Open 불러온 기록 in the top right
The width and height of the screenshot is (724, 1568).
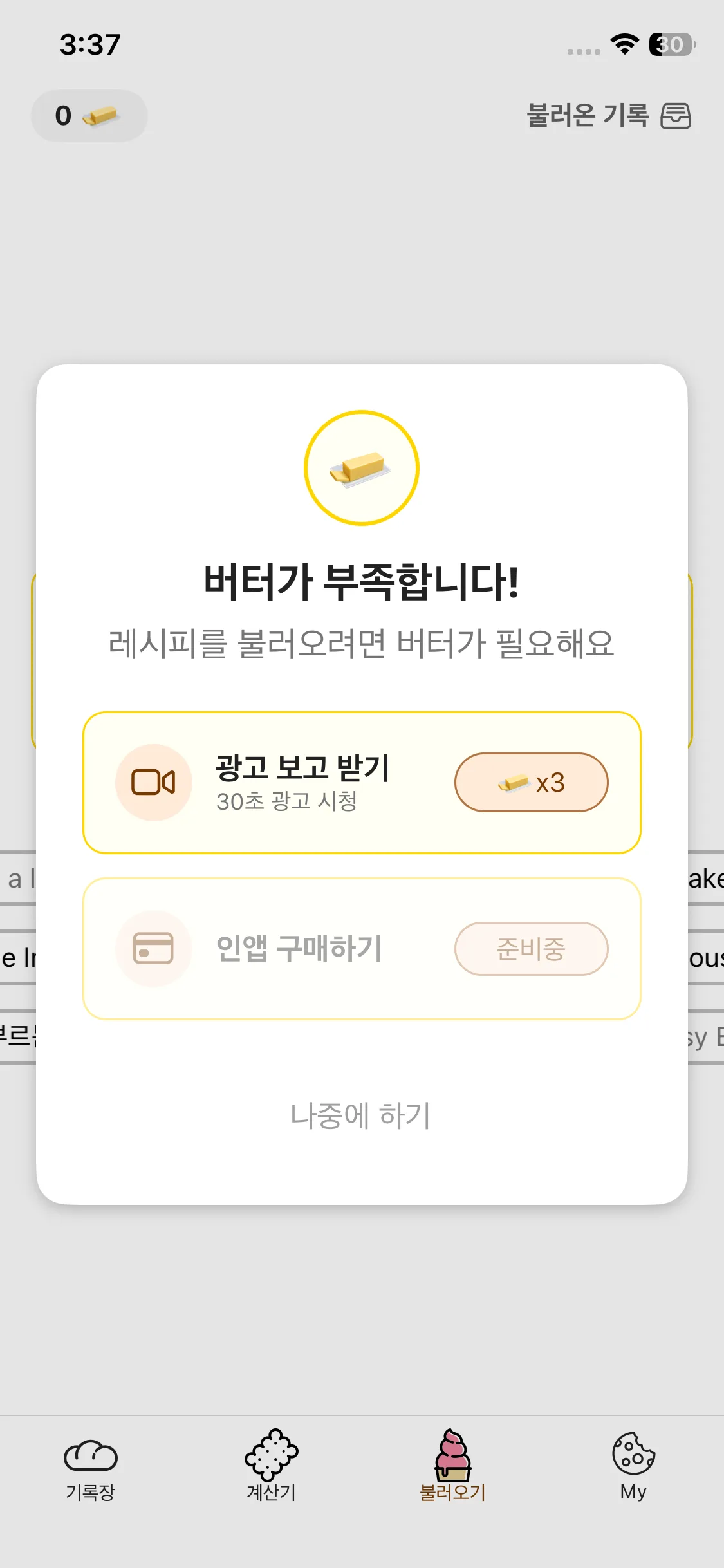coord(589,117)
